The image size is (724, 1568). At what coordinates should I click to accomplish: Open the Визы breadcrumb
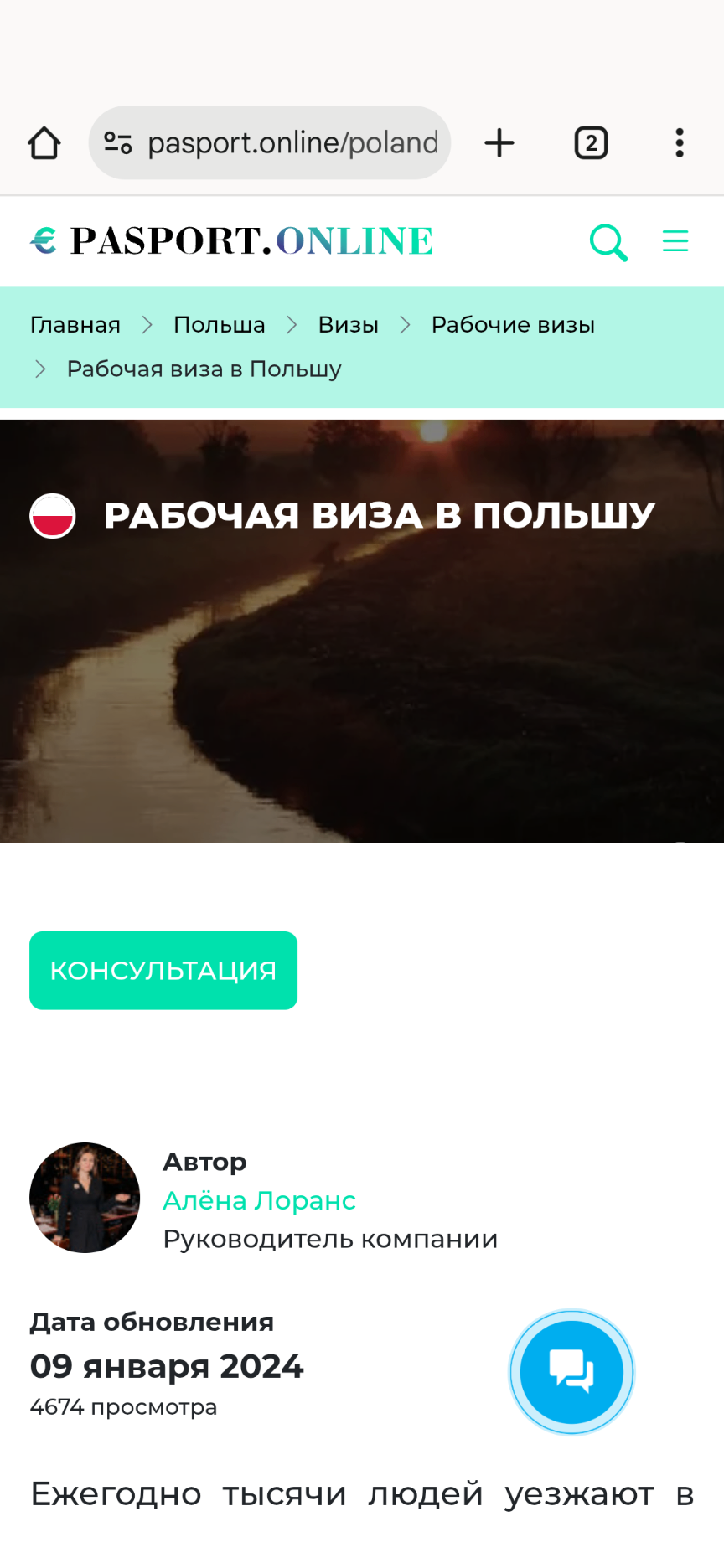point(349,325)
